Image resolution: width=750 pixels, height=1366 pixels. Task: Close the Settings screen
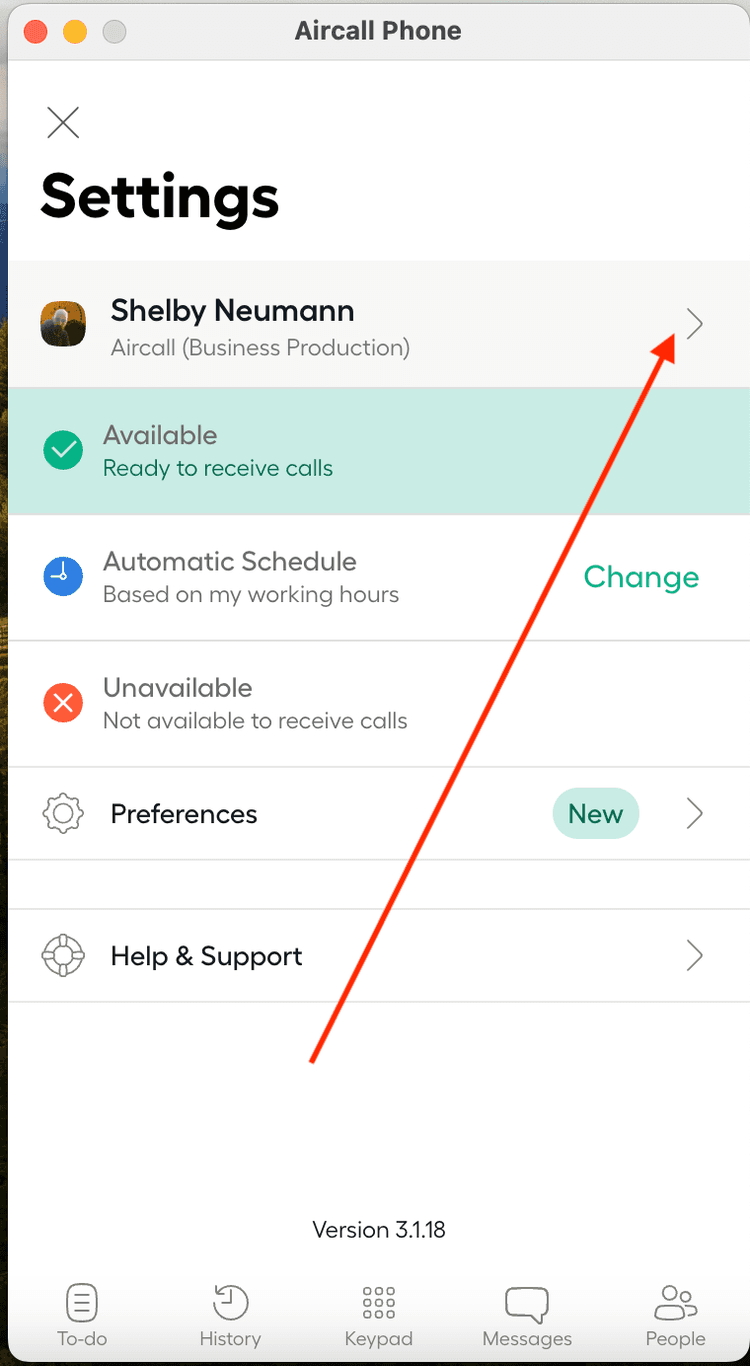63,123
